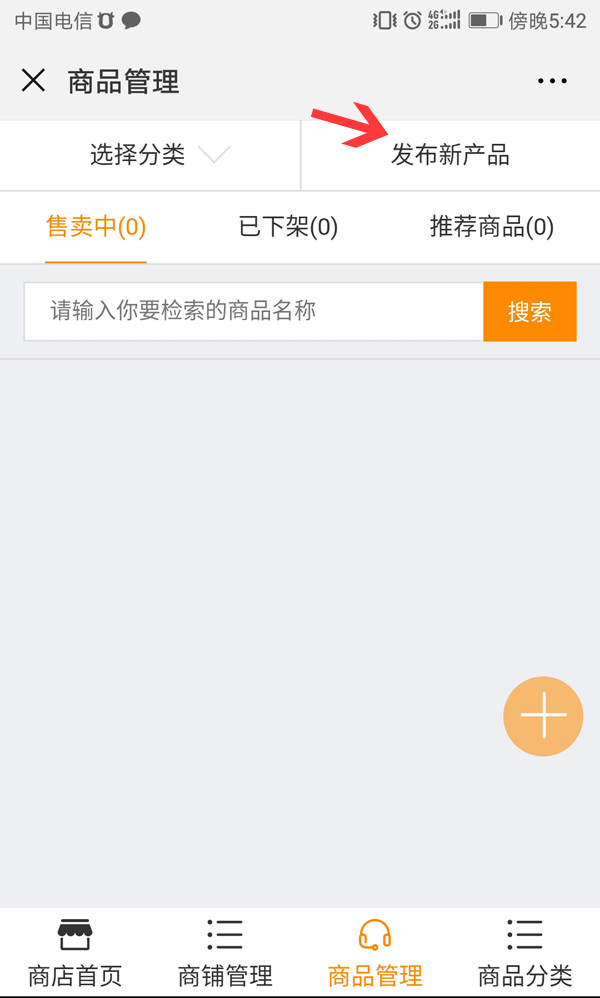The height and width of the screenshot is (998, 600).
Task: Go to 商店首页 in bottom navigation
Action: point(75,953)
